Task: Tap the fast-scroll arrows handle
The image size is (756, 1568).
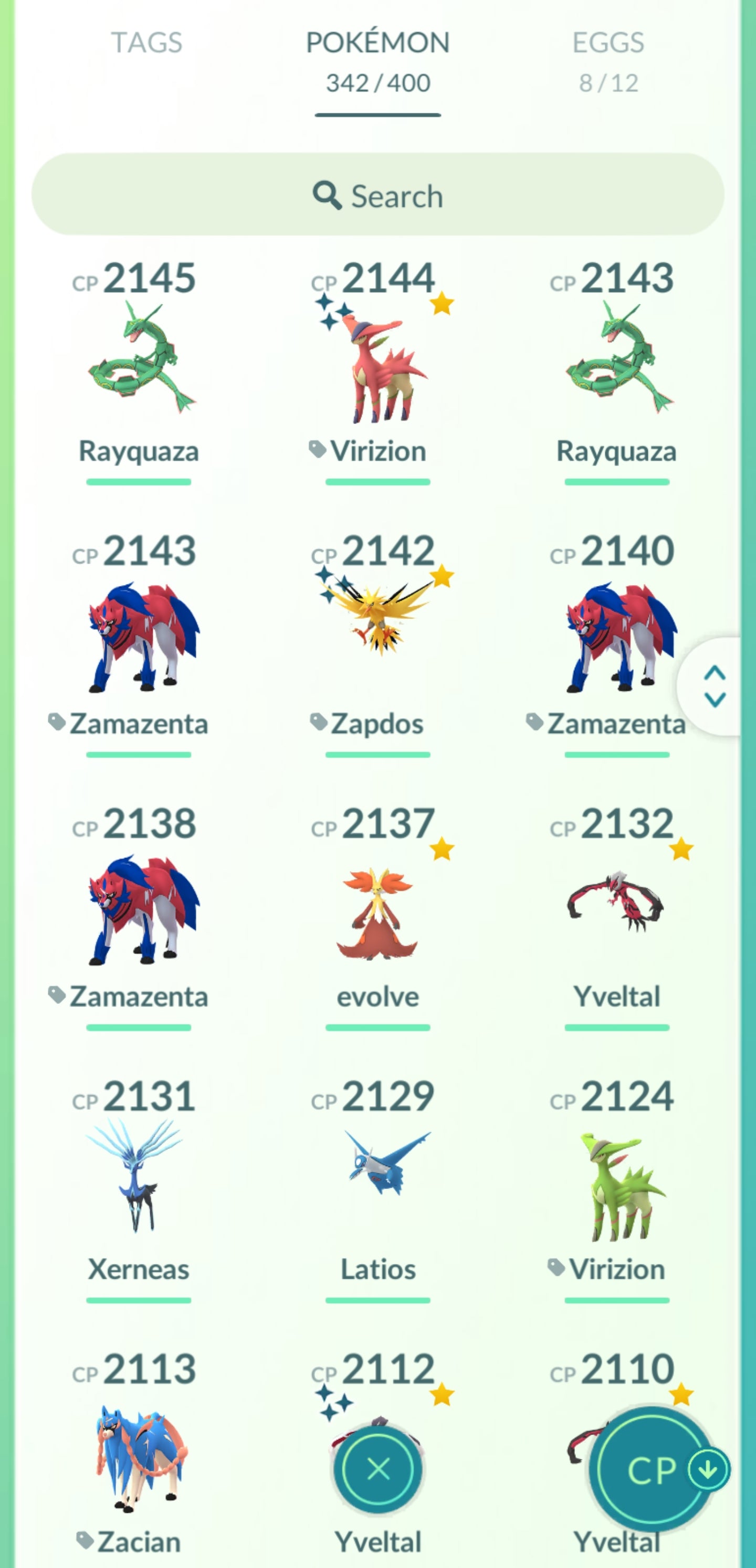Action: (x=714, y=686)
